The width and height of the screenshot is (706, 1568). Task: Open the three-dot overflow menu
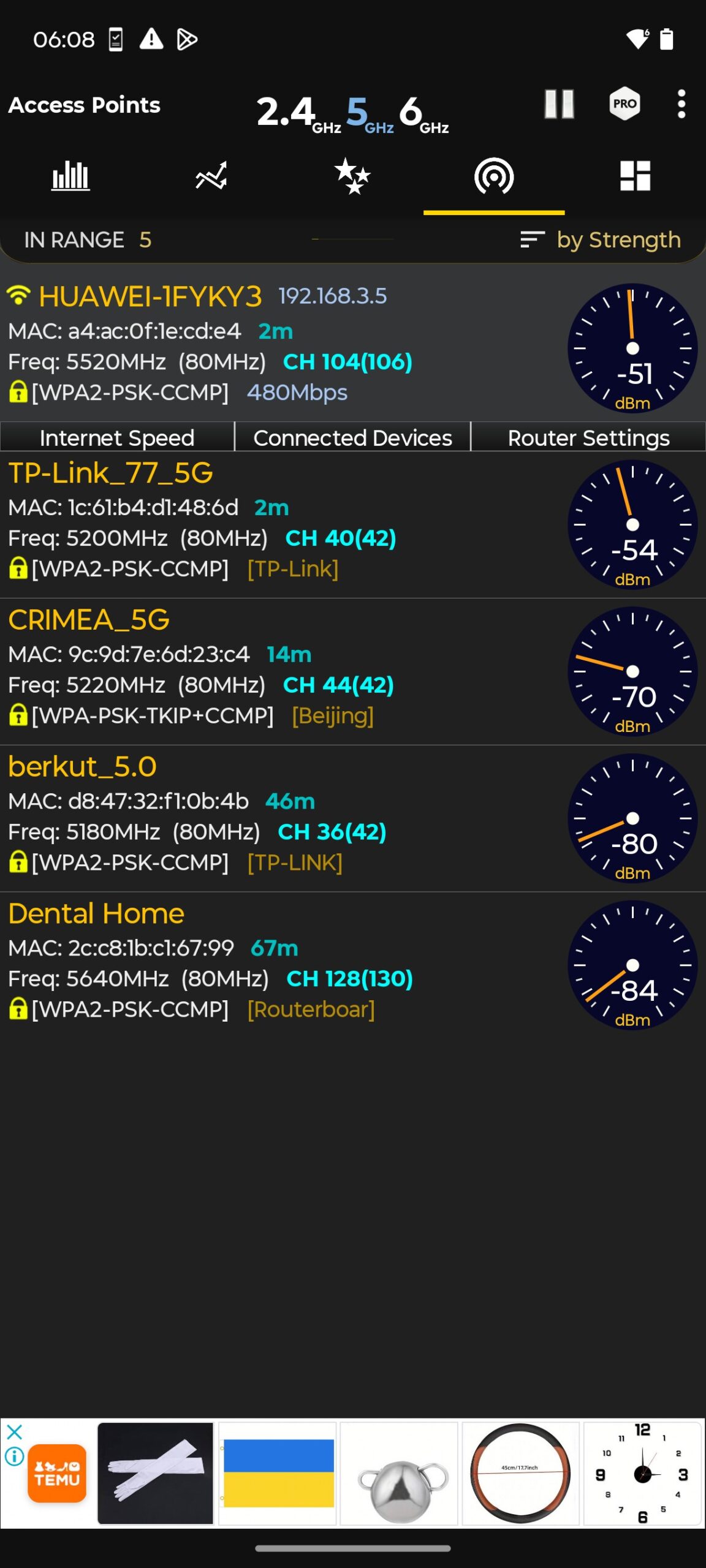[681, 104]
